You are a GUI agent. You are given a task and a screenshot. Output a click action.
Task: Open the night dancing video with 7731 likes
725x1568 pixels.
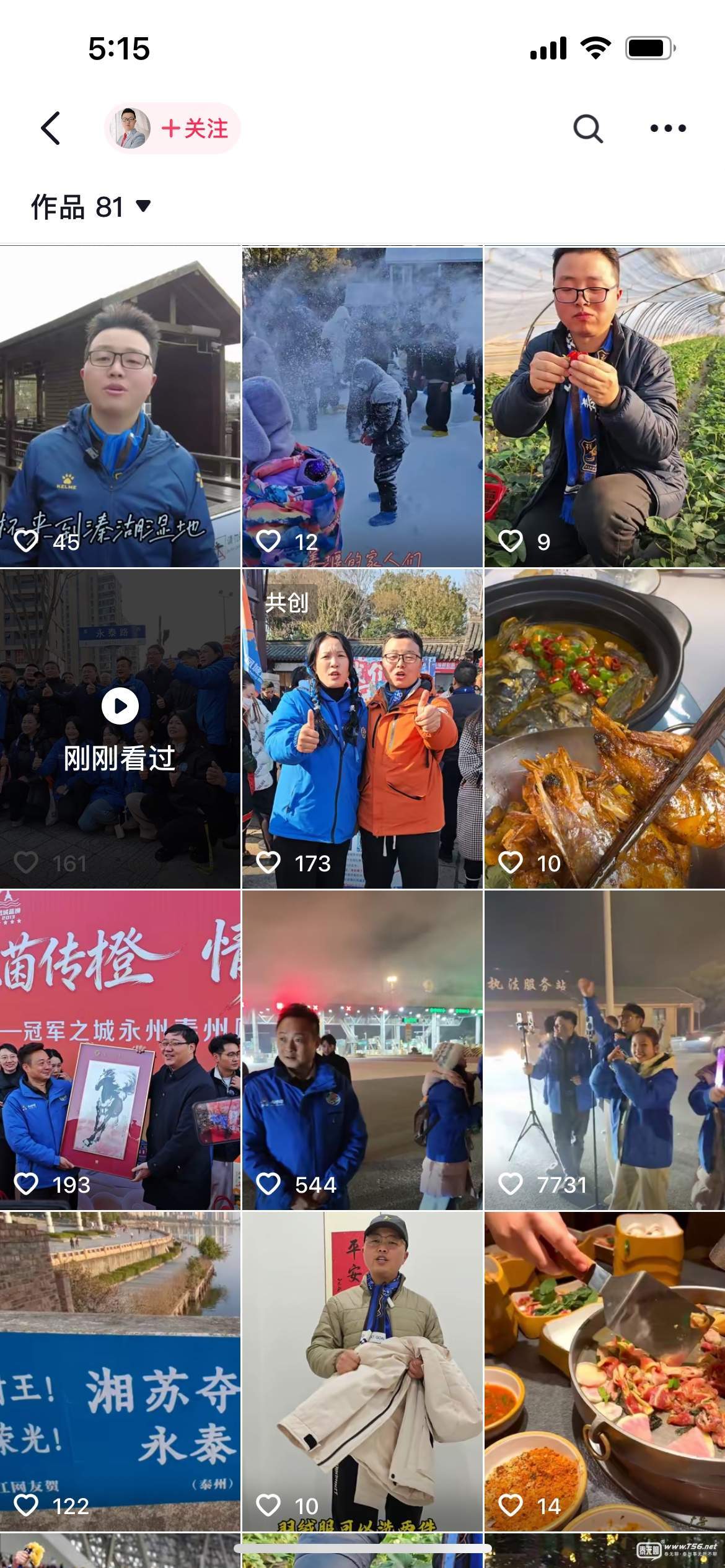pos(604,1050)
